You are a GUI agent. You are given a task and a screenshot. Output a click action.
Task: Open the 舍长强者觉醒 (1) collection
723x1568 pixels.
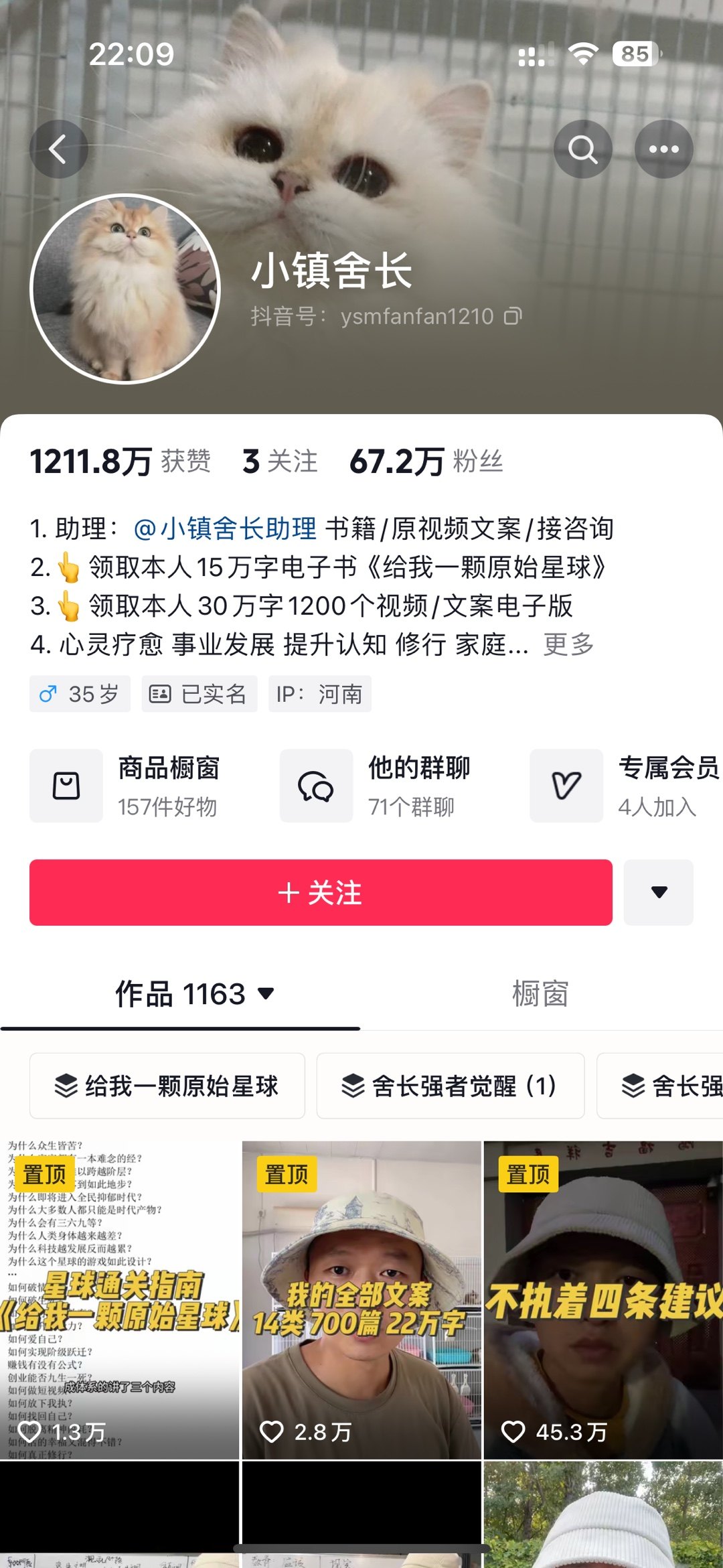[x=450, y=1086]
